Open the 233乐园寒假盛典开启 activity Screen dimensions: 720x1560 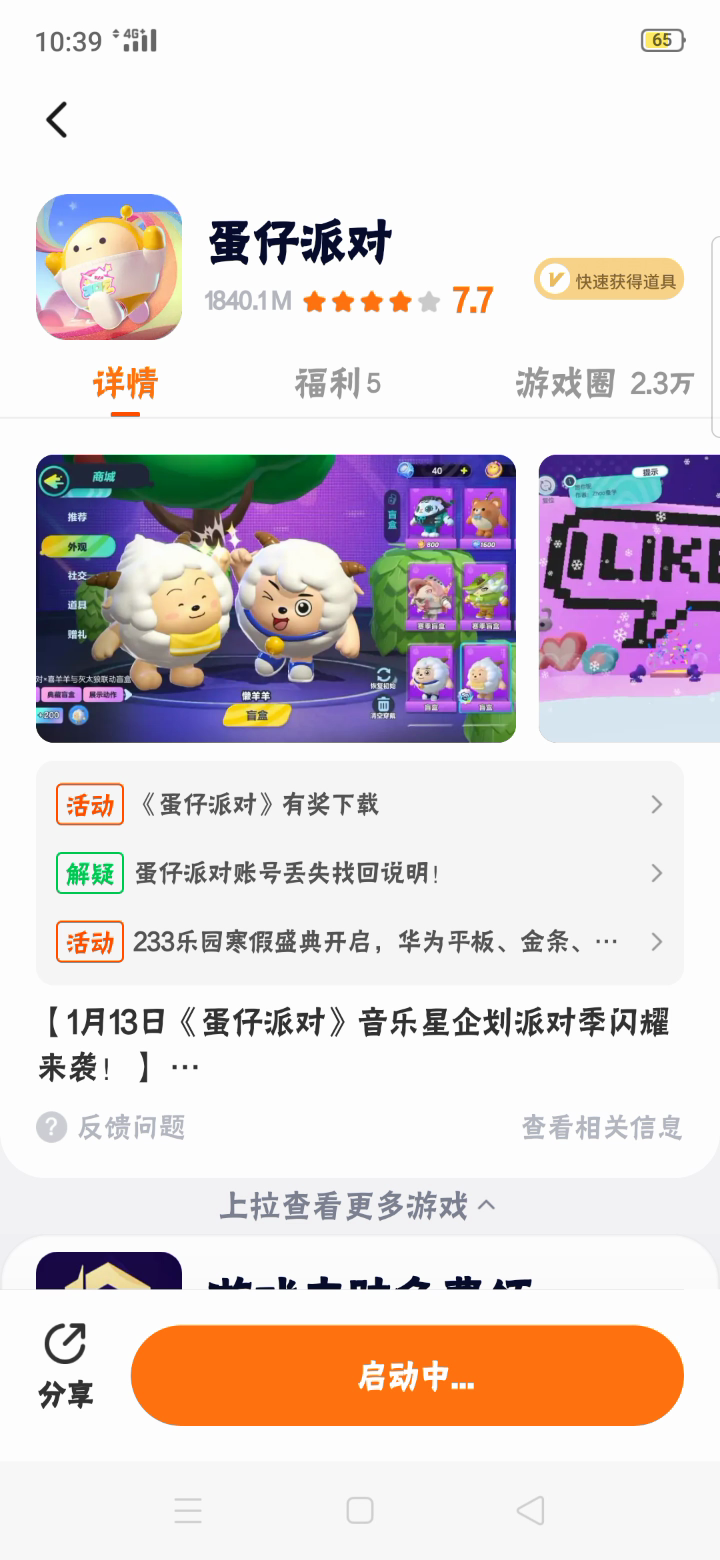(x=360, y=942)
